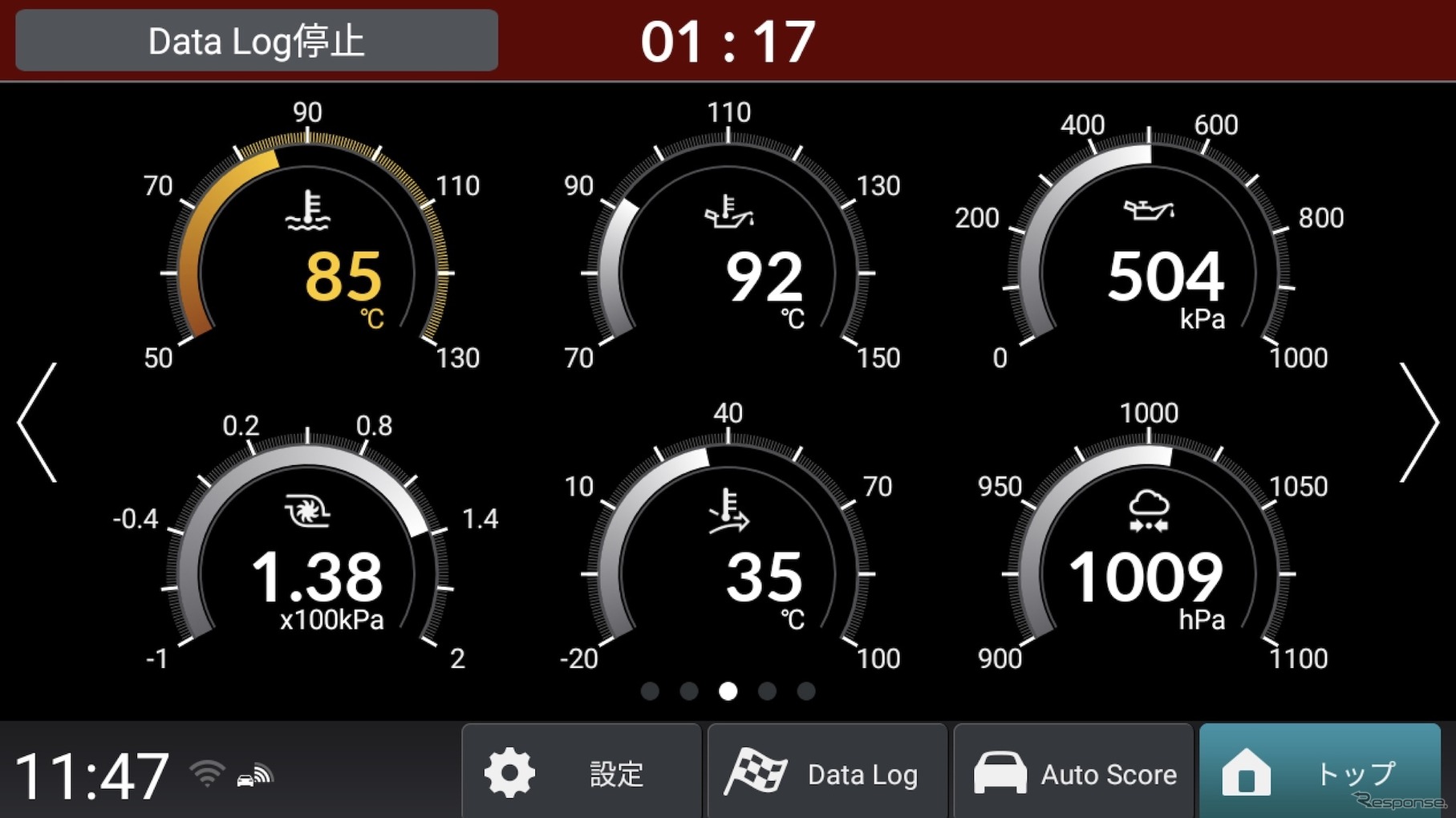Go to the next gauge page
Image resolution: width=1456 pixels, height=818 pixels.
pyautogui.click(x=1418, y=423)
